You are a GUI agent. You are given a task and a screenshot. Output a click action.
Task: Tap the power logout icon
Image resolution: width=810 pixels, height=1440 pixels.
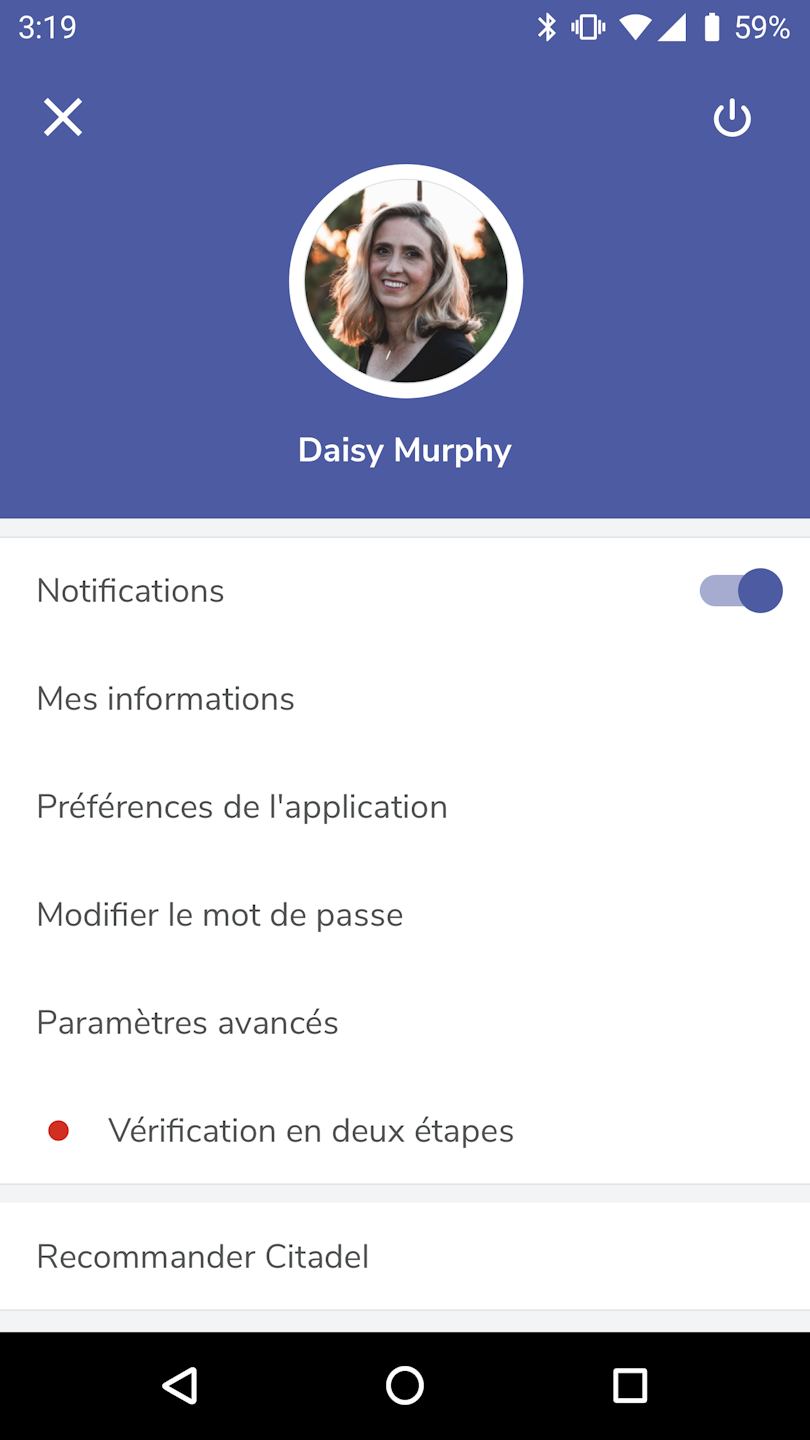(732, 118)
